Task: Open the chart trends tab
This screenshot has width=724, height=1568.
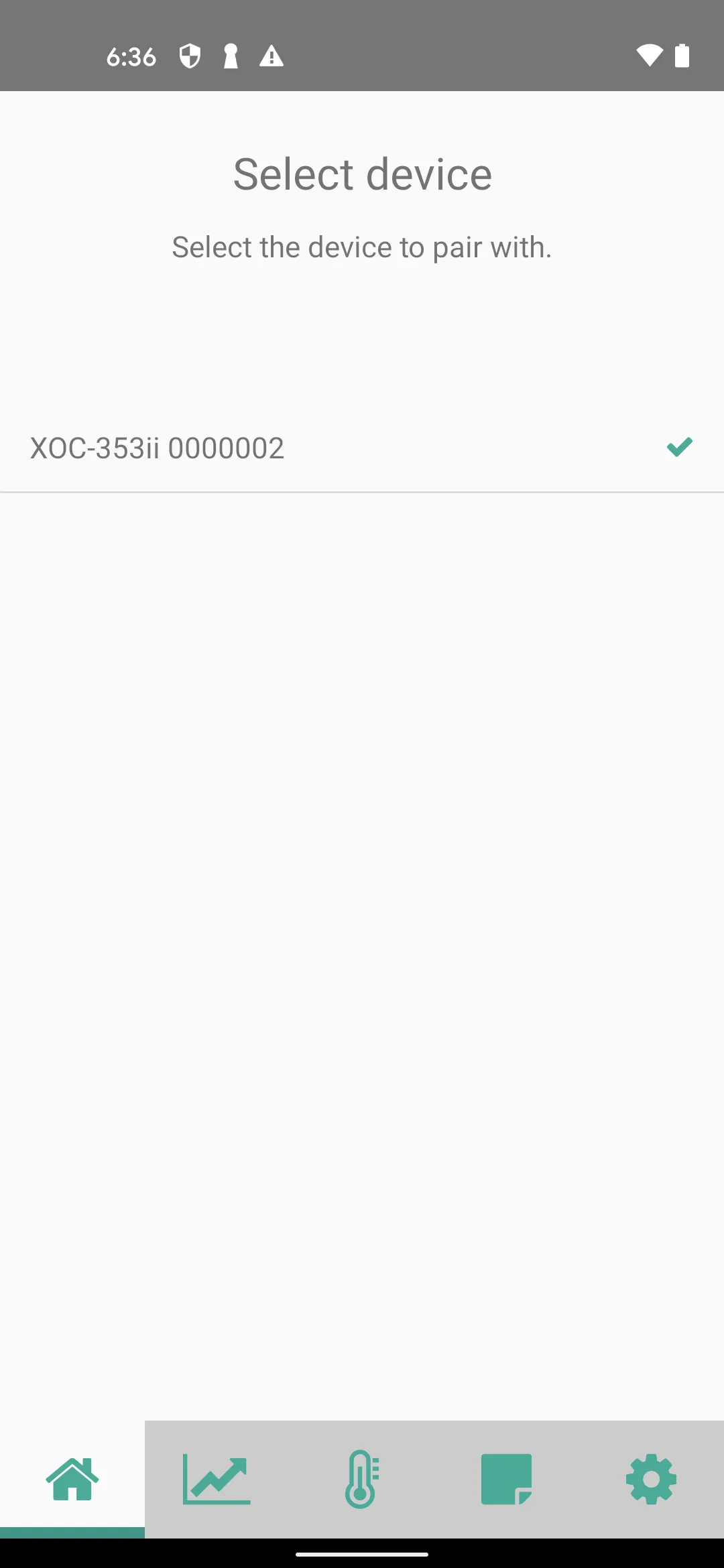Action: (x=217, y=1479)
